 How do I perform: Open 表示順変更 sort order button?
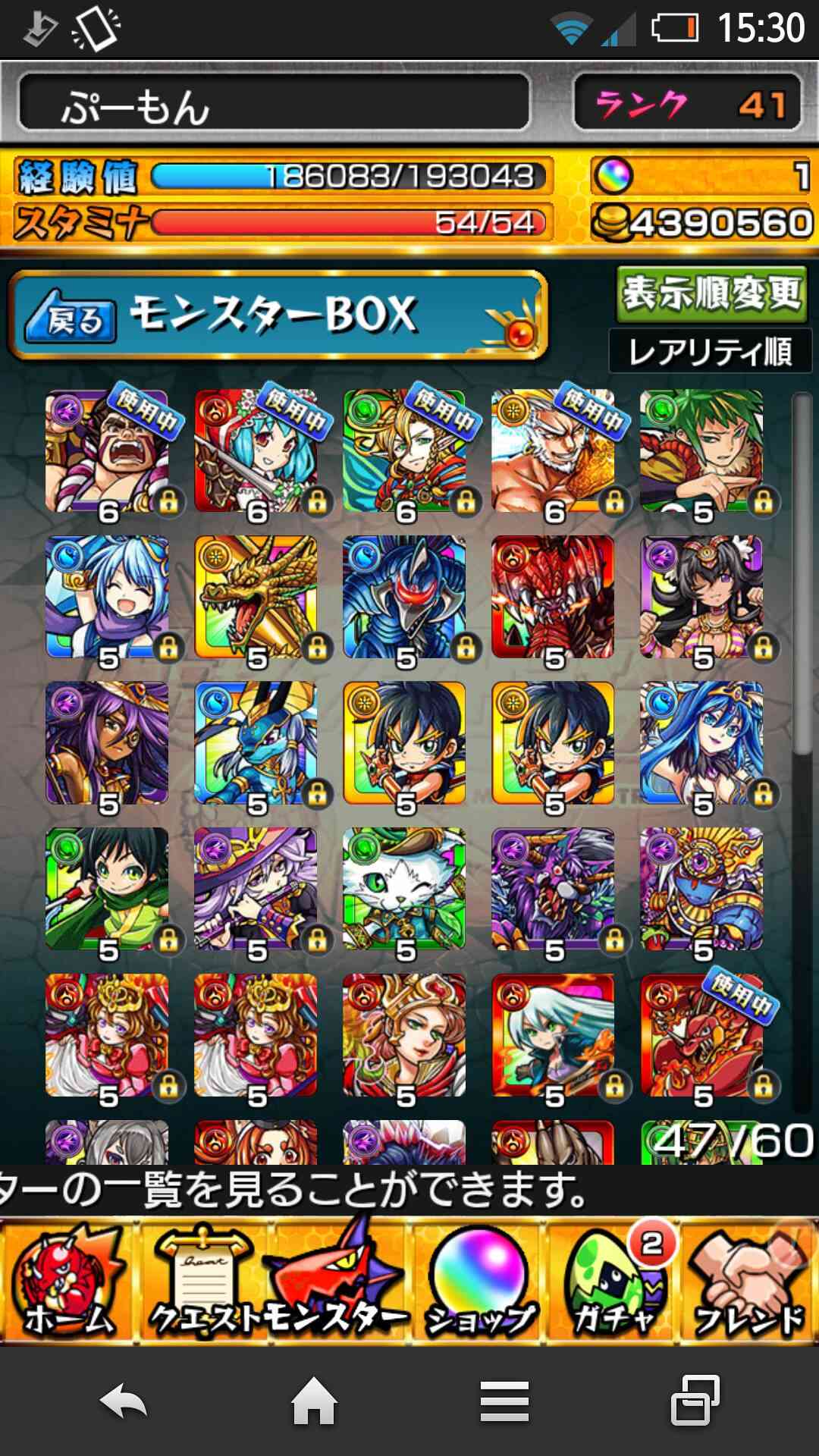[x=711, y=293]
